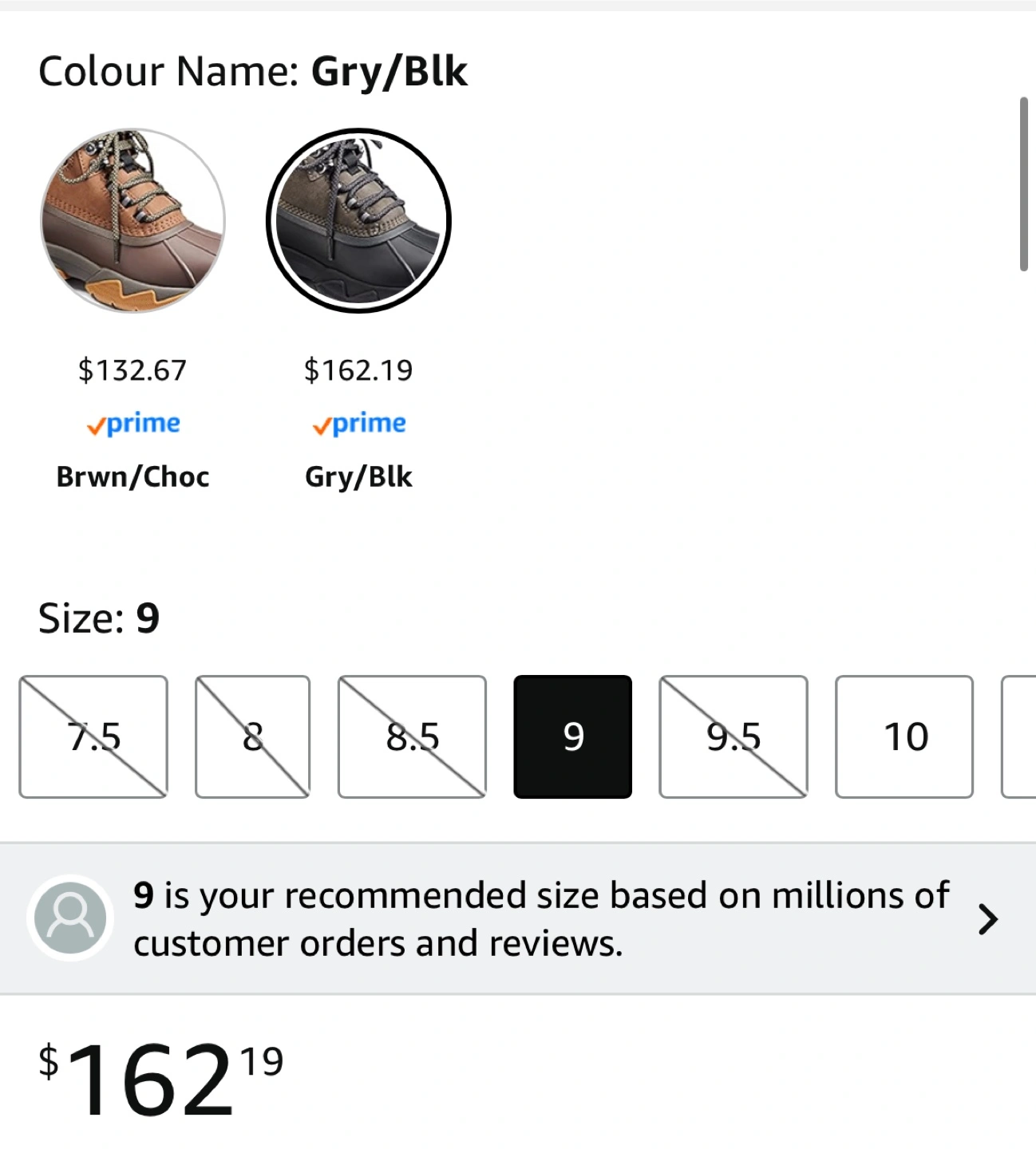1036x1149 pixels.
Task: Choose size 8
Action: [x=252, y=736]
